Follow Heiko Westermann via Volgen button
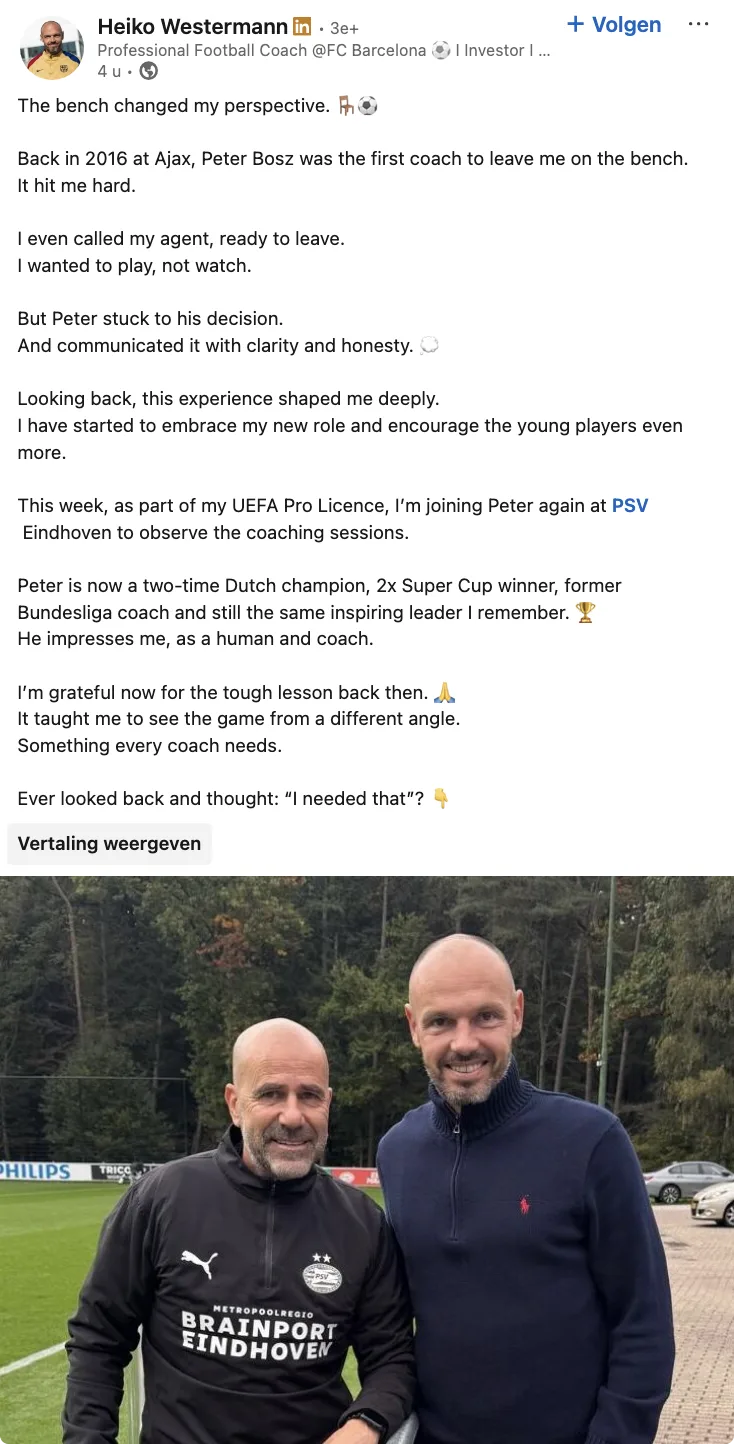The height and width of the screenshot is (1444, 734). (614, 25)
